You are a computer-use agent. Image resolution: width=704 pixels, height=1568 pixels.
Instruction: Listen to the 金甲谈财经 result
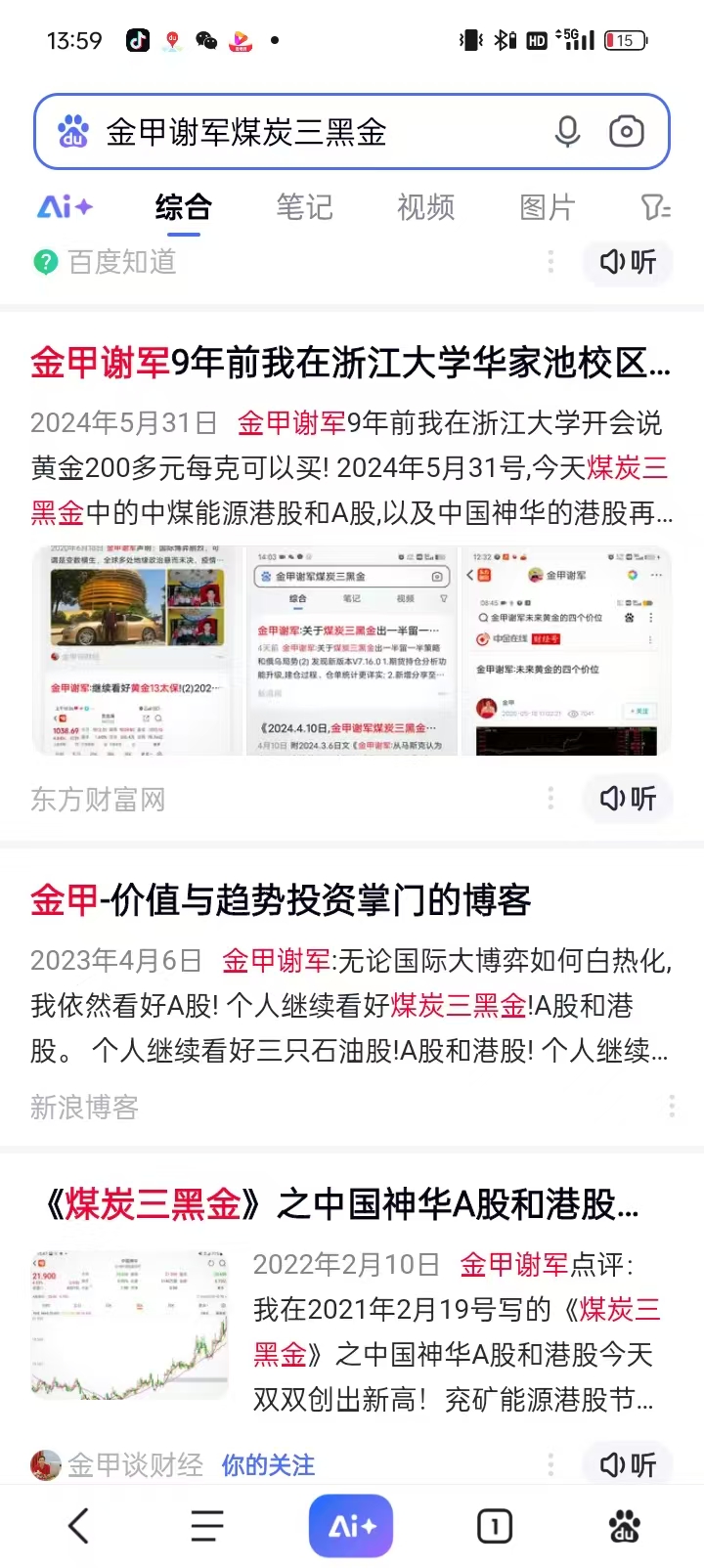point(628,1464)
